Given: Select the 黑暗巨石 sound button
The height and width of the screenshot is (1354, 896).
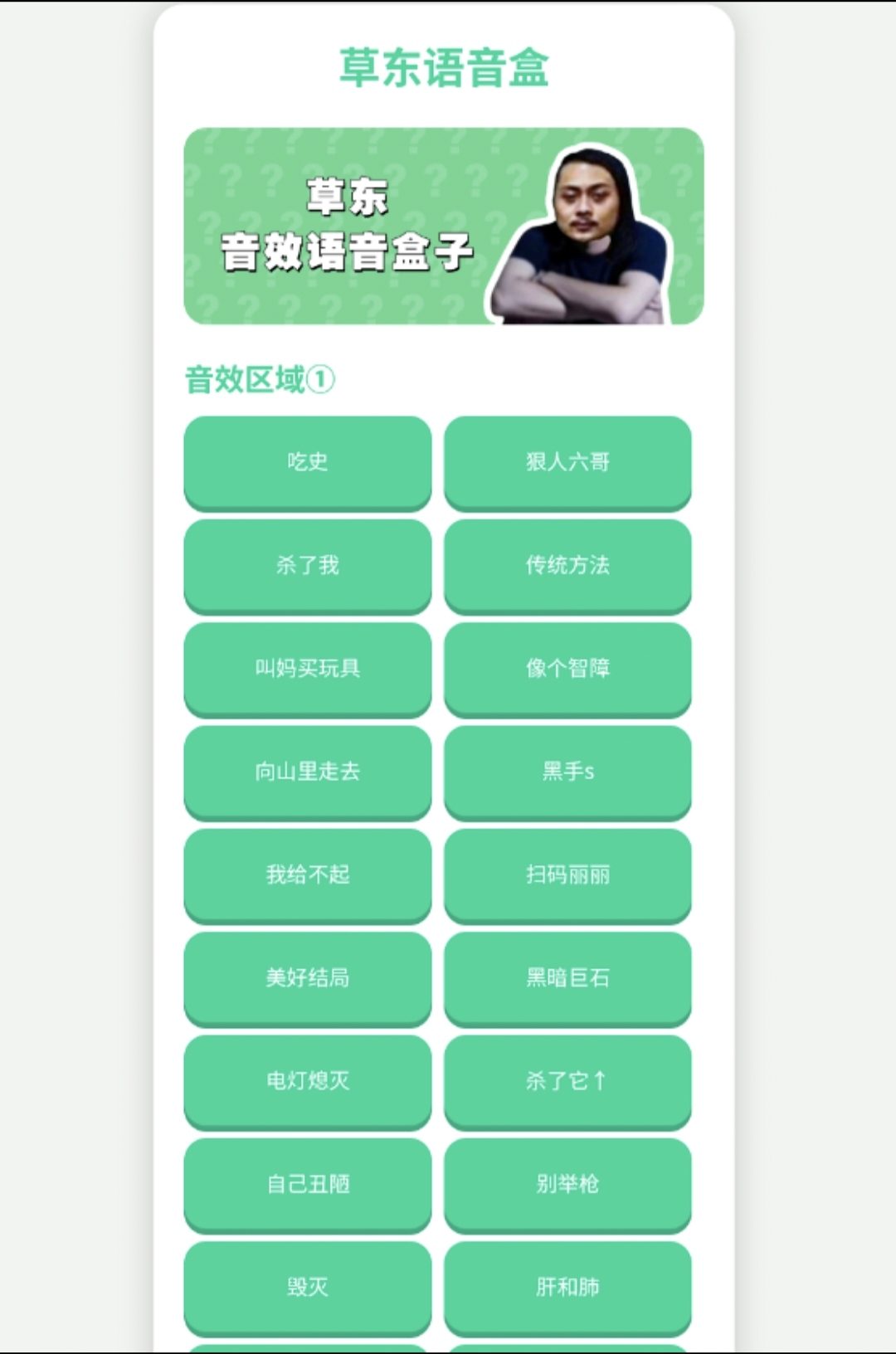Looking at the screenshot, I should click(x=567, y=977).
